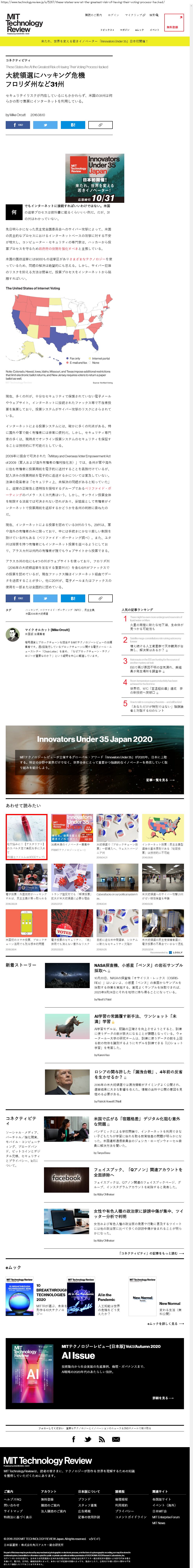Open the yellow Innovators Under 35 announcement banner
Screen dimensions: 193x1568
coord(96,41)
